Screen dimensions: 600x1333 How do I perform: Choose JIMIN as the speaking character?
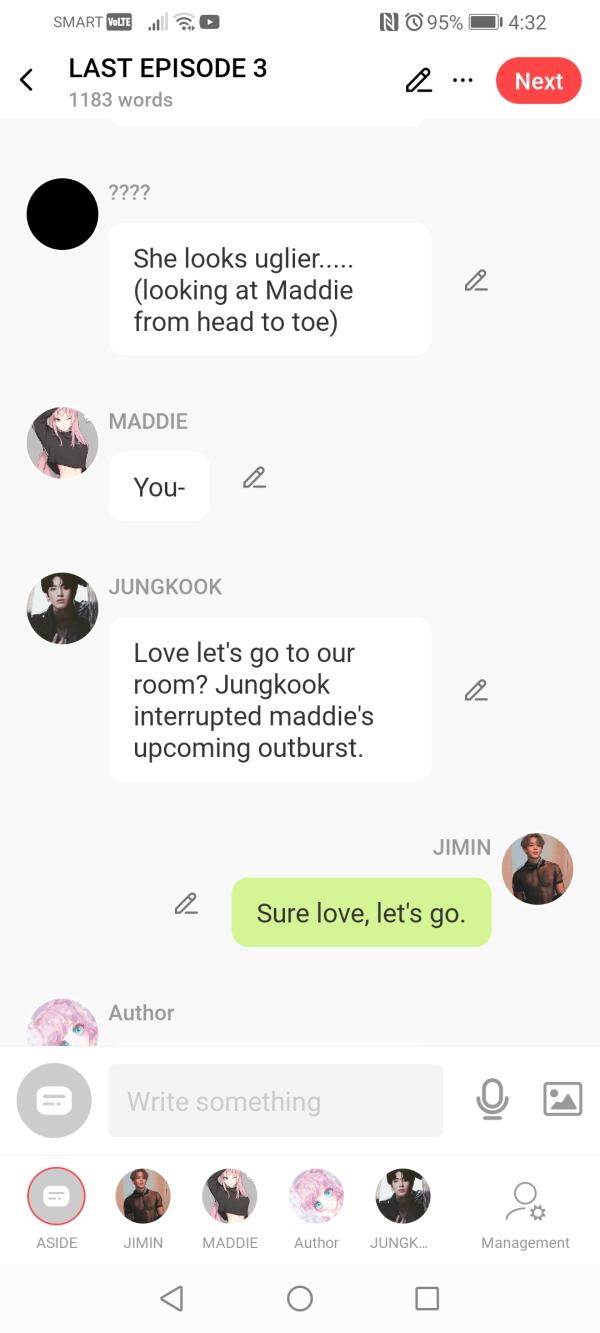tap(143, 1197)
